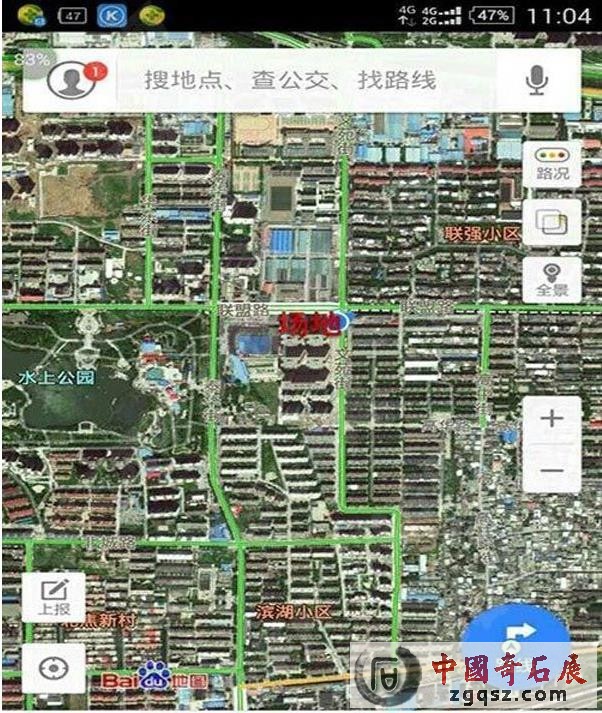Image resolution: width=602 pixels, height=713 pixels.
Task: Center map on my current location
Action: 54,668
